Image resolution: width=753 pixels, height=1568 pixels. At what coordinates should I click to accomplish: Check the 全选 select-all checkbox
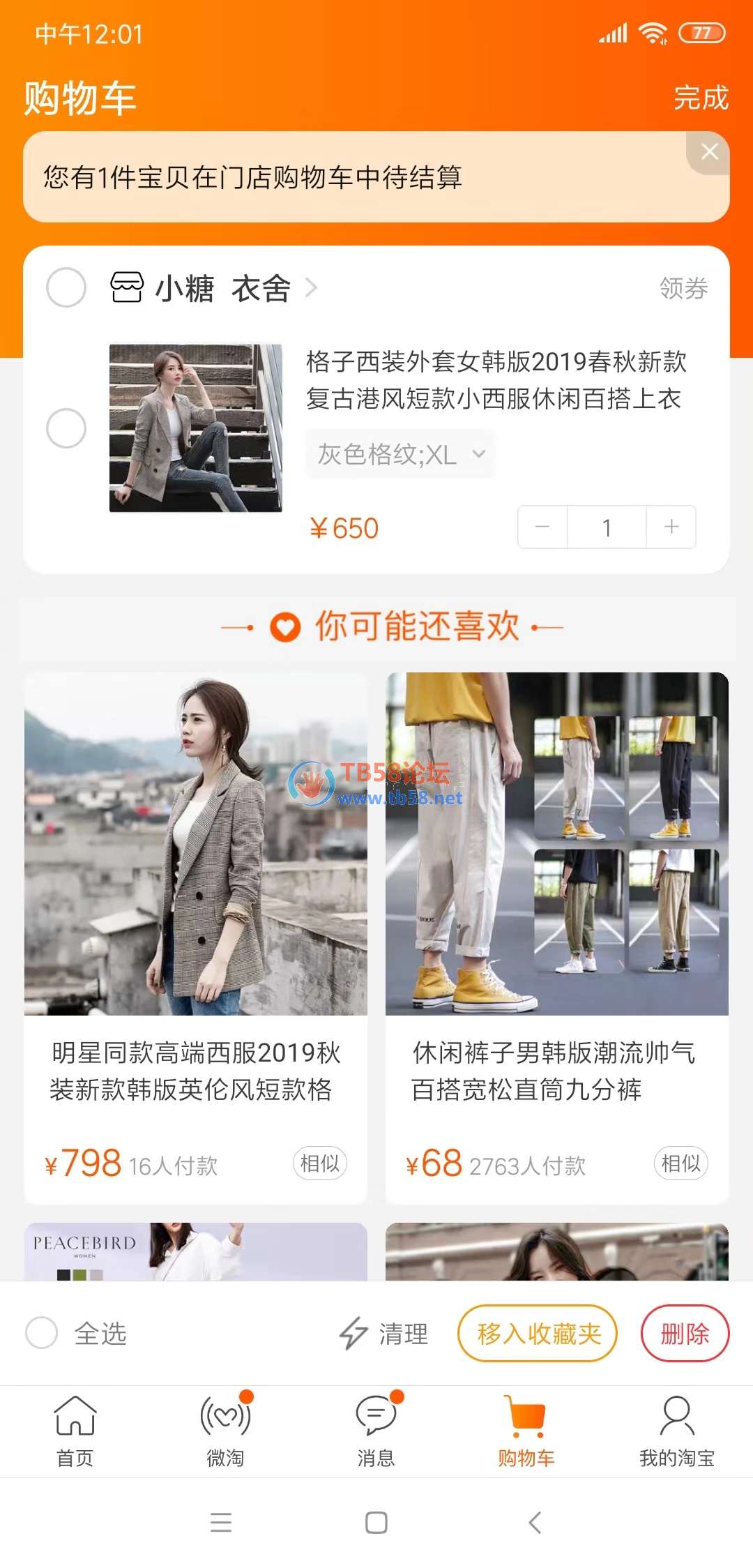click(x=42, y=1333)
